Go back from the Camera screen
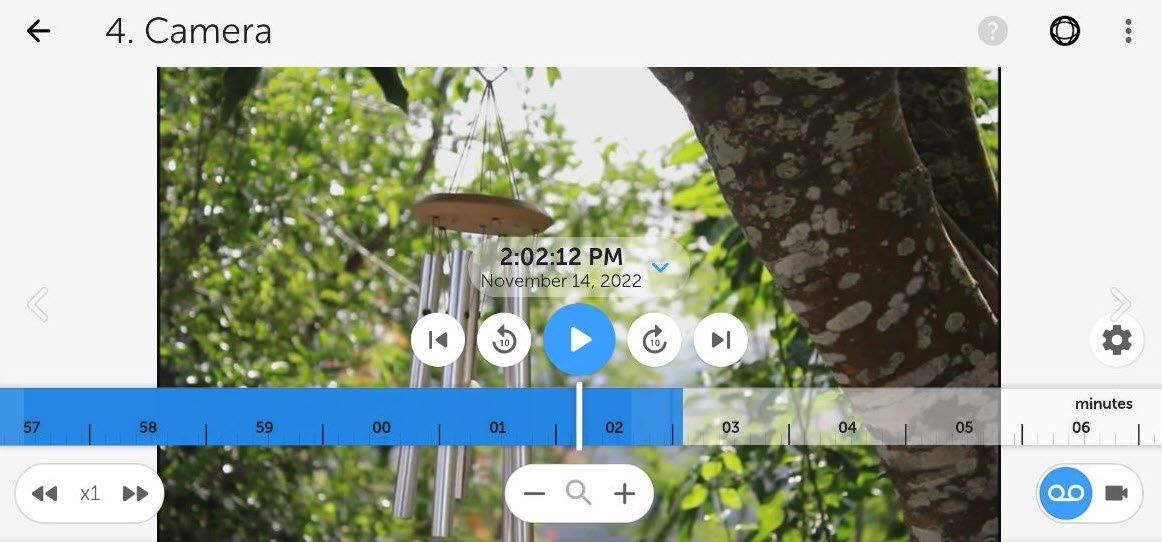This screenshot has height=542, width=1162. pyautogui.click(x=38, y=31)
